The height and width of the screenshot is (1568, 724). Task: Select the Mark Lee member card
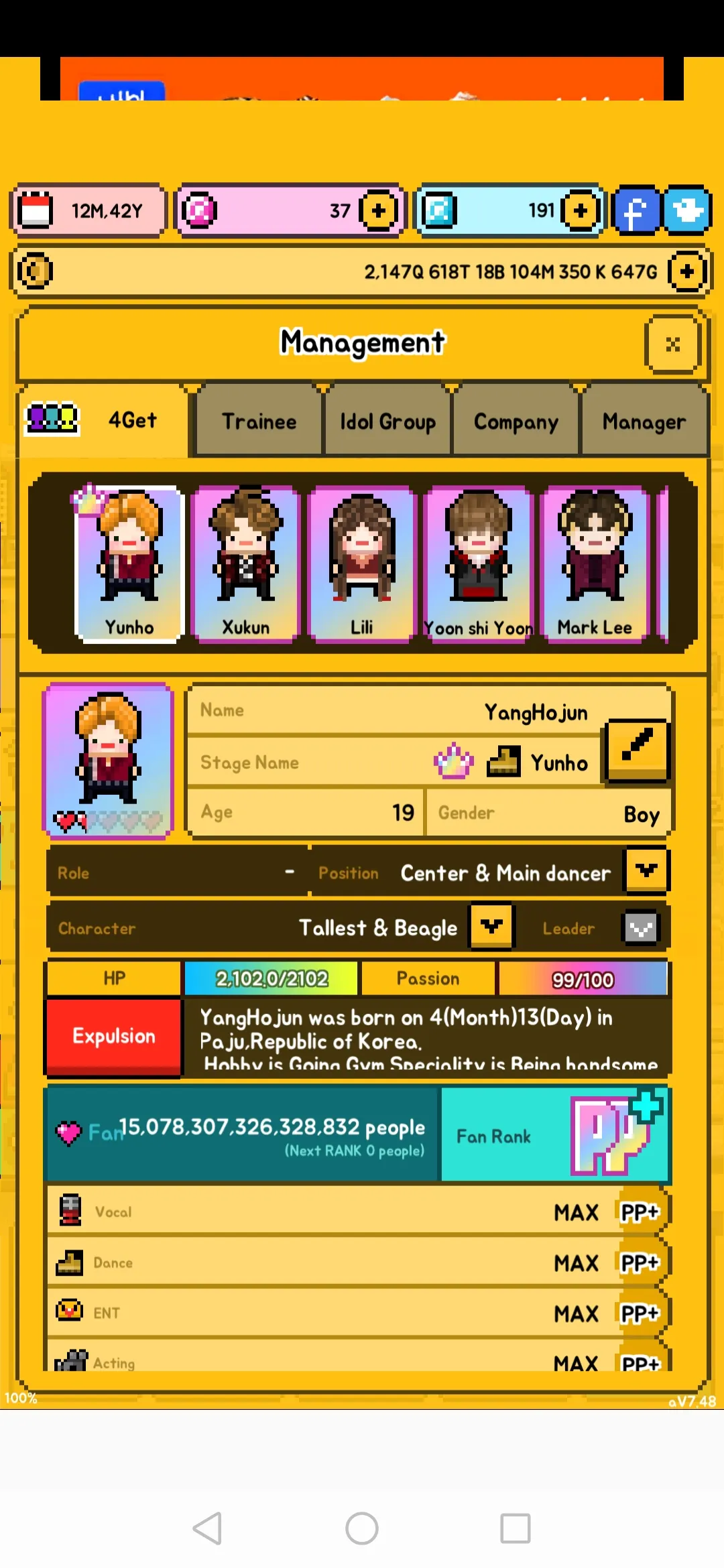pos(595,564)
